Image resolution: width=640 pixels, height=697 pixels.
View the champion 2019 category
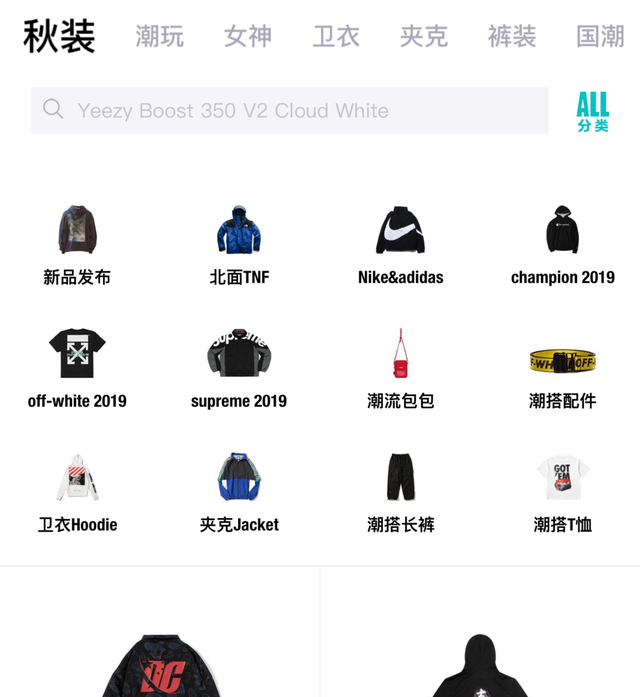[562, 244]
